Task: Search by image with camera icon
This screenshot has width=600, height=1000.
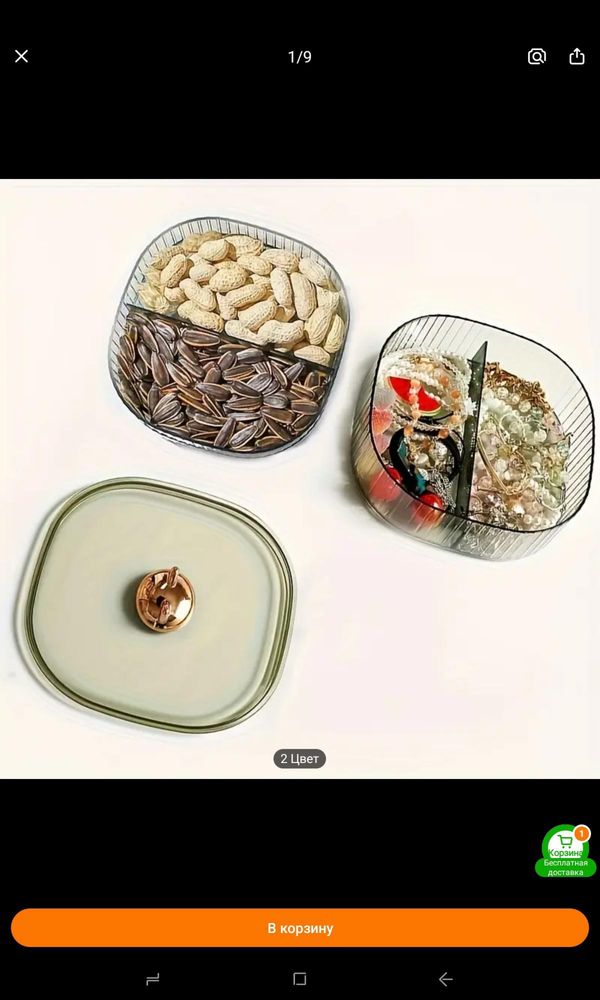Action: (537, 56)
